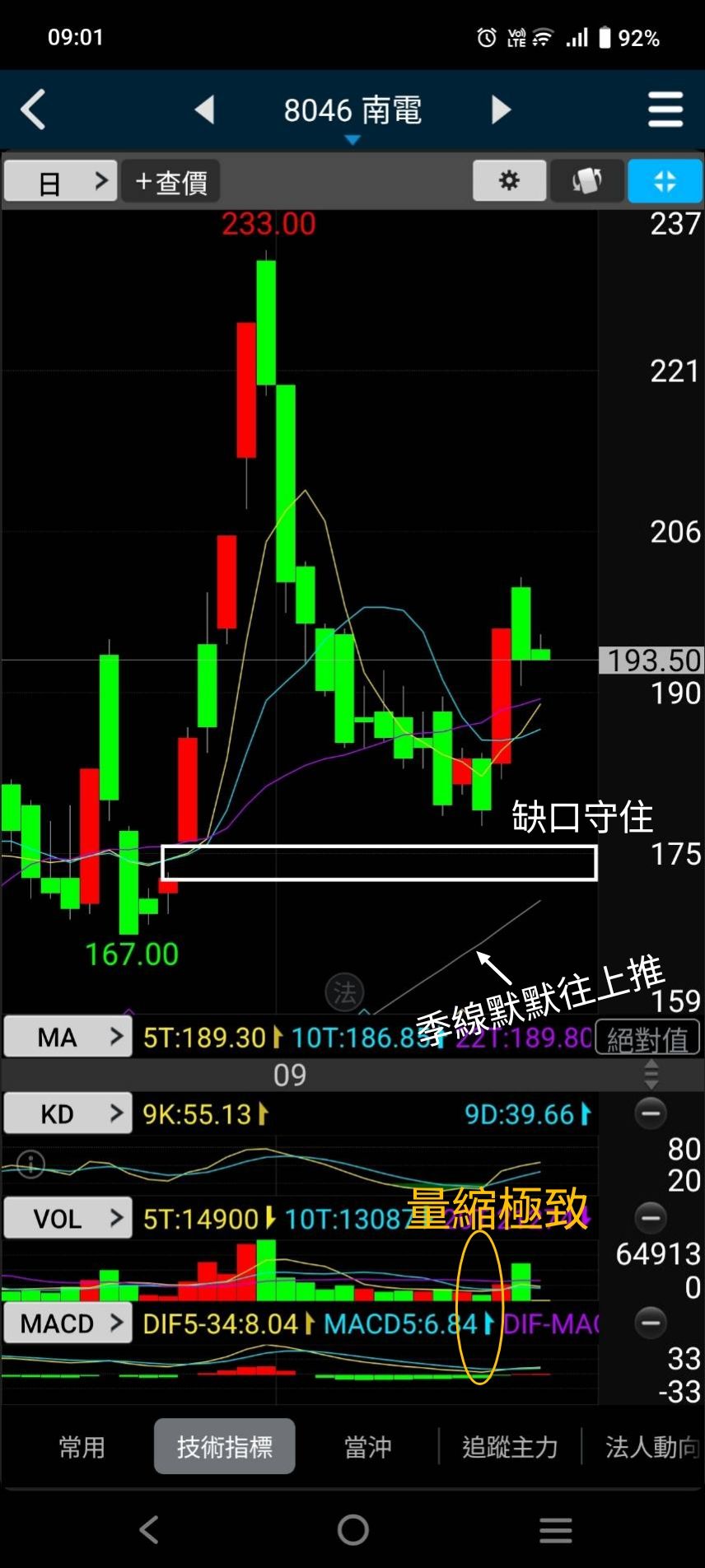Viewport: 705px width, 1568px height.
Task: Switch to the 追蹤主力 tab
Action: click(x=510, y=1447)
